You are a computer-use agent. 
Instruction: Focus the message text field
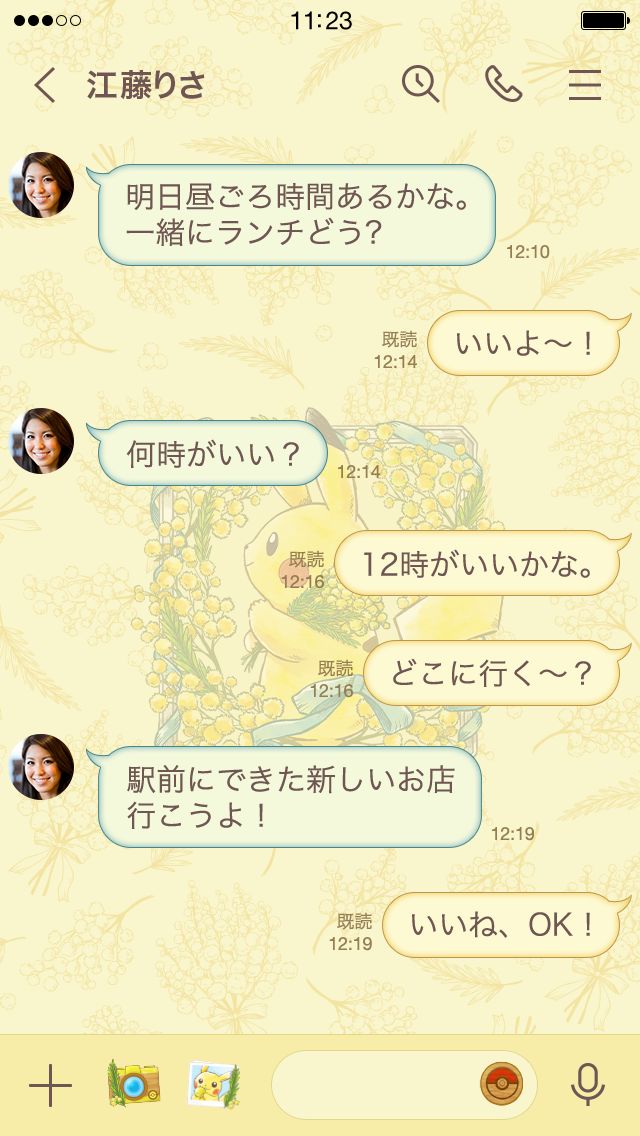point(375,1085)
